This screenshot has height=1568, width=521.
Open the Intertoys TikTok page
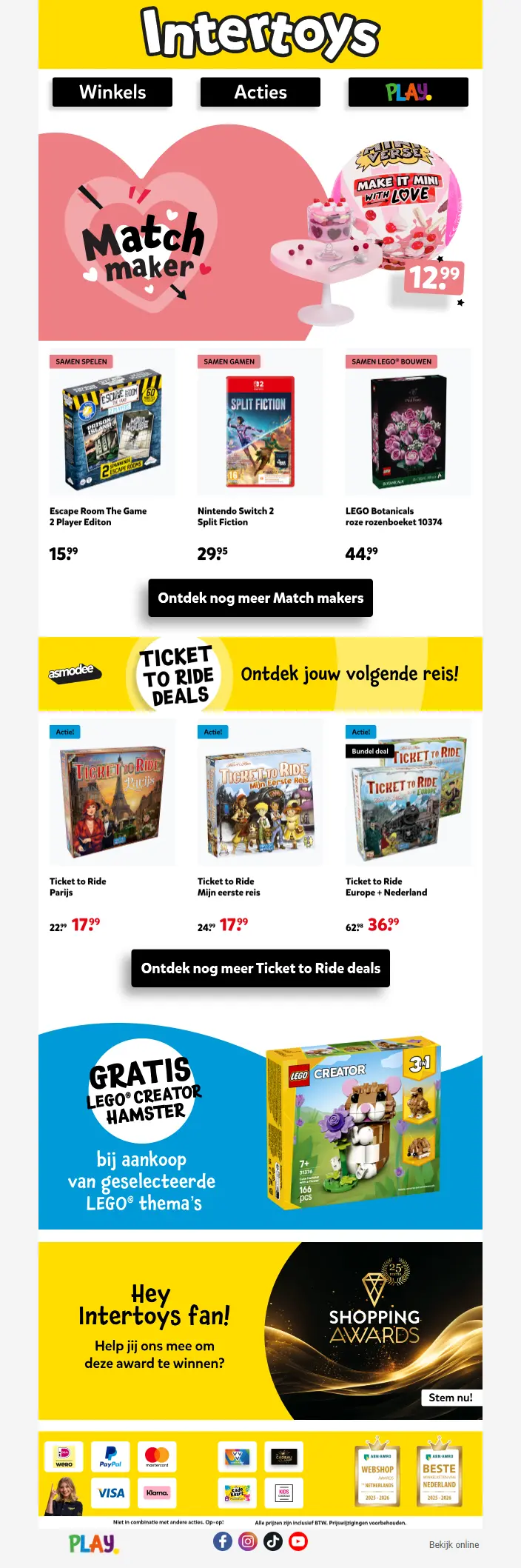273,1541
